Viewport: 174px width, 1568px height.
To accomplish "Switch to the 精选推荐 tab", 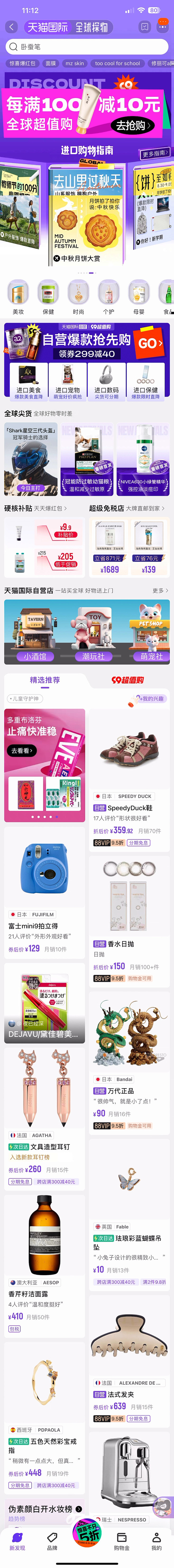I will (x=45, y=680).
